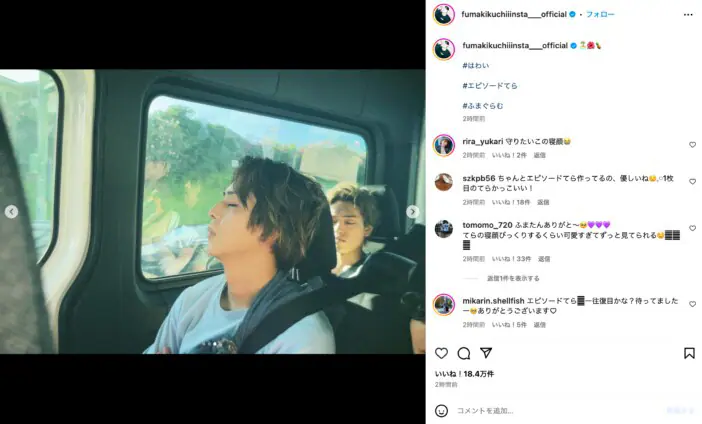Like szkpb56's comment

pyautogui.click(x=692, y=182)
